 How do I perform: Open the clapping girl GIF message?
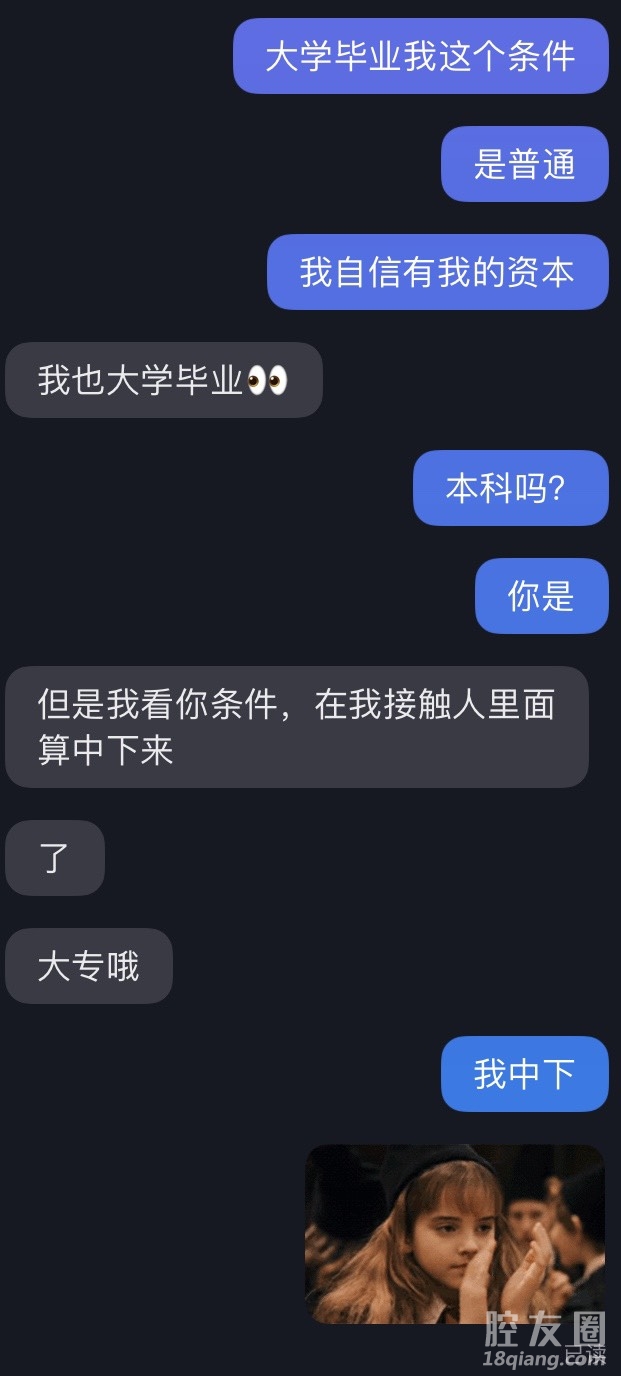tap(455, 1233)
